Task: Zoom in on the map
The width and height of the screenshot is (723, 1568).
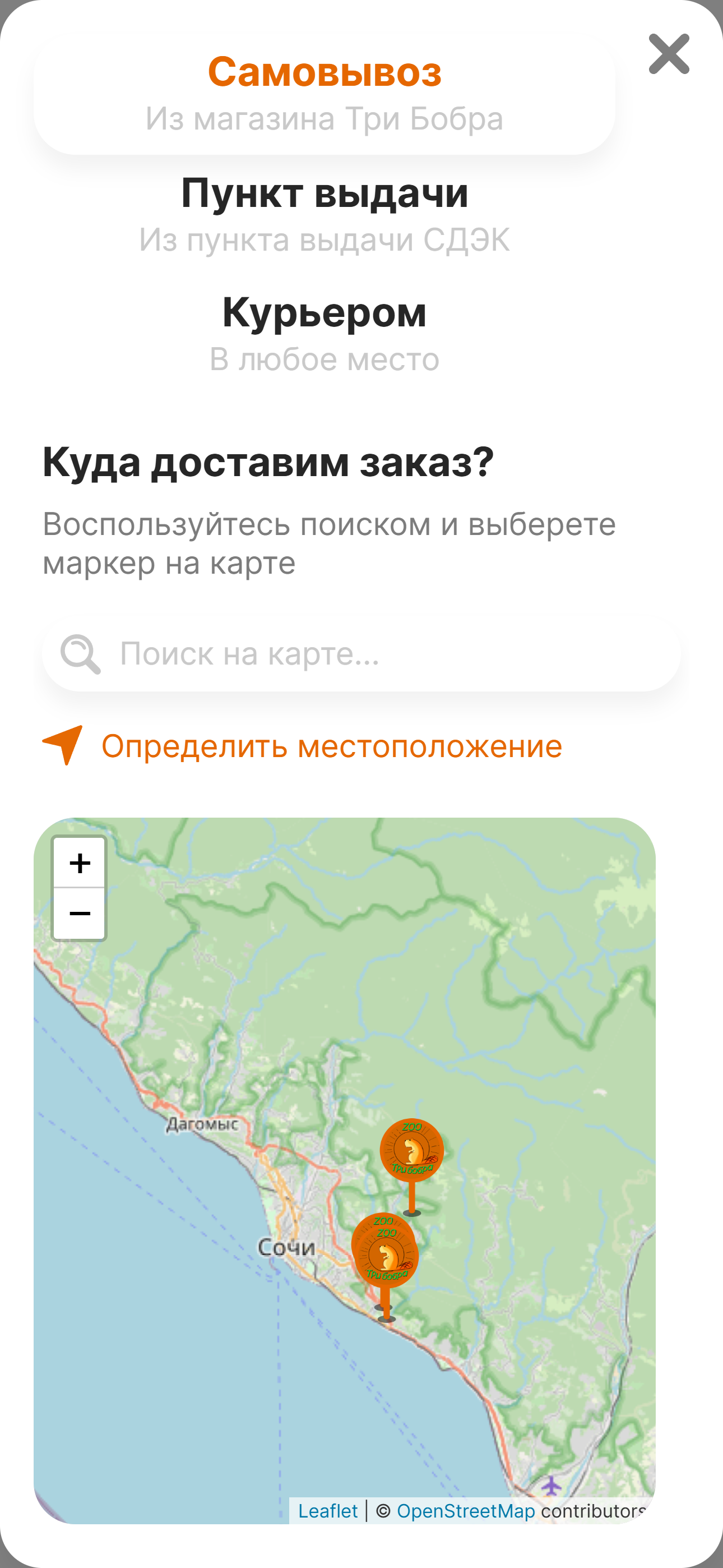Action: pos(80,863)
